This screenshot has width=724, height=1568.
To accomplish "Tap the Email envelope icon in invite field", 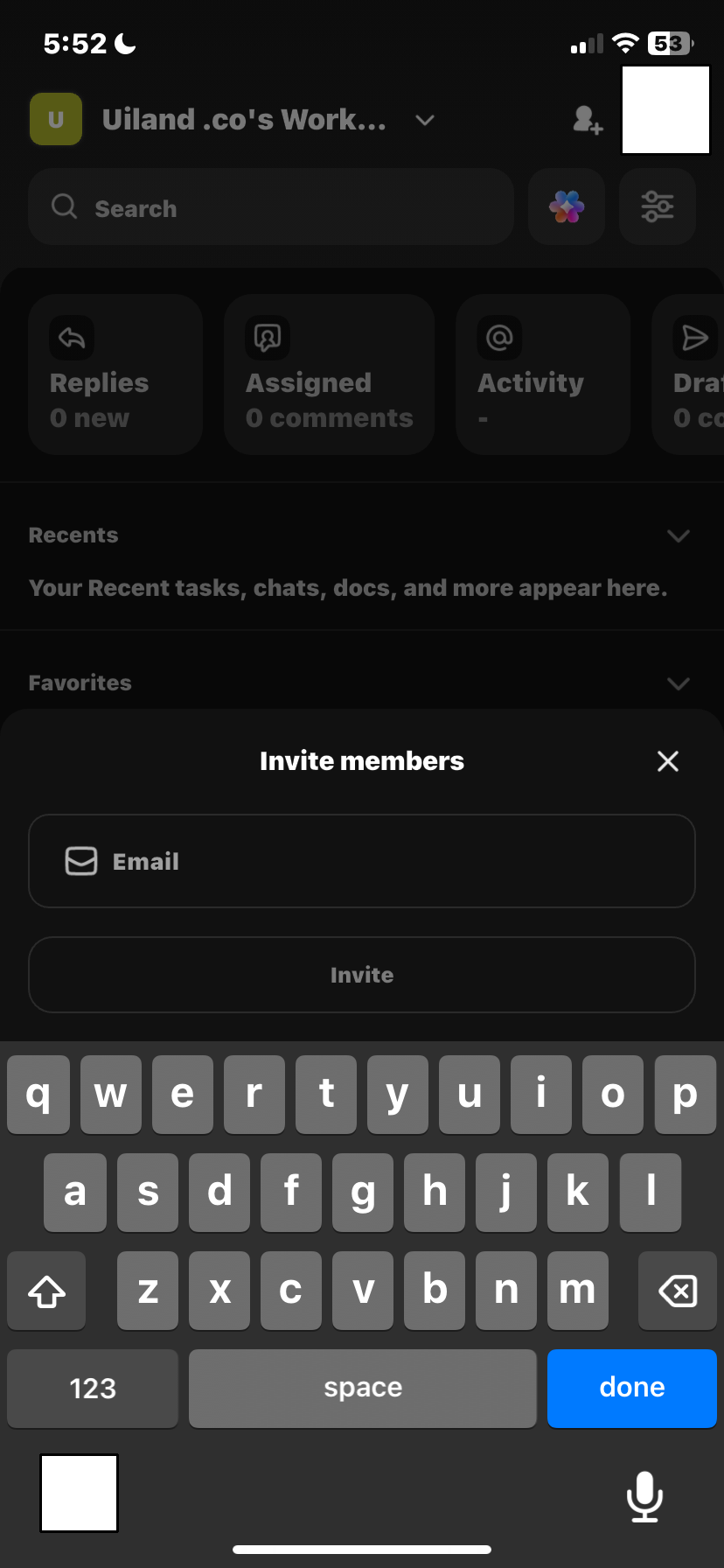I will pyautogui.click(x=80, y=861).
